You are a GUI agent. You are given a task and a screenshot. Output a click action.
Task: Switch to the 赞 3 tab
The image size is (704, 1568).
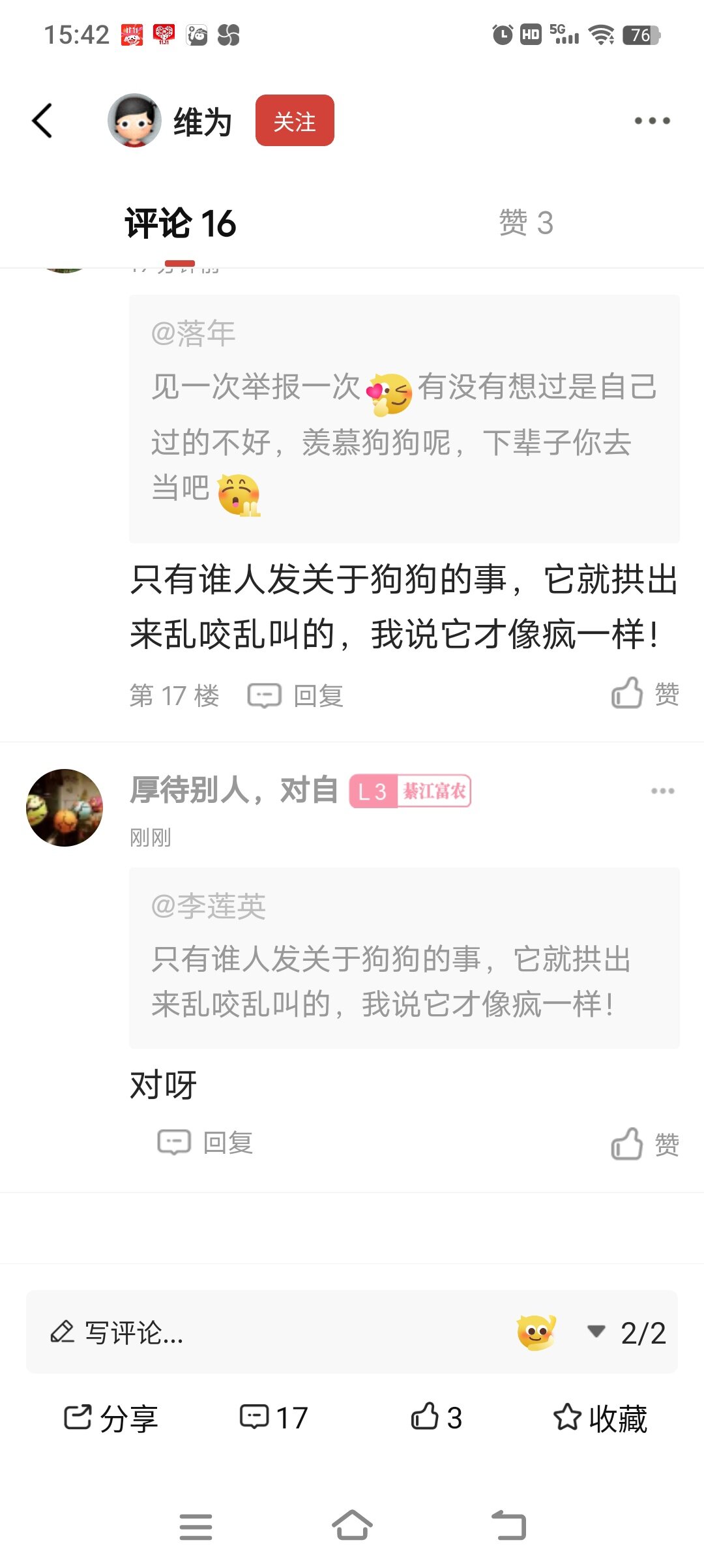pos(525,223)
